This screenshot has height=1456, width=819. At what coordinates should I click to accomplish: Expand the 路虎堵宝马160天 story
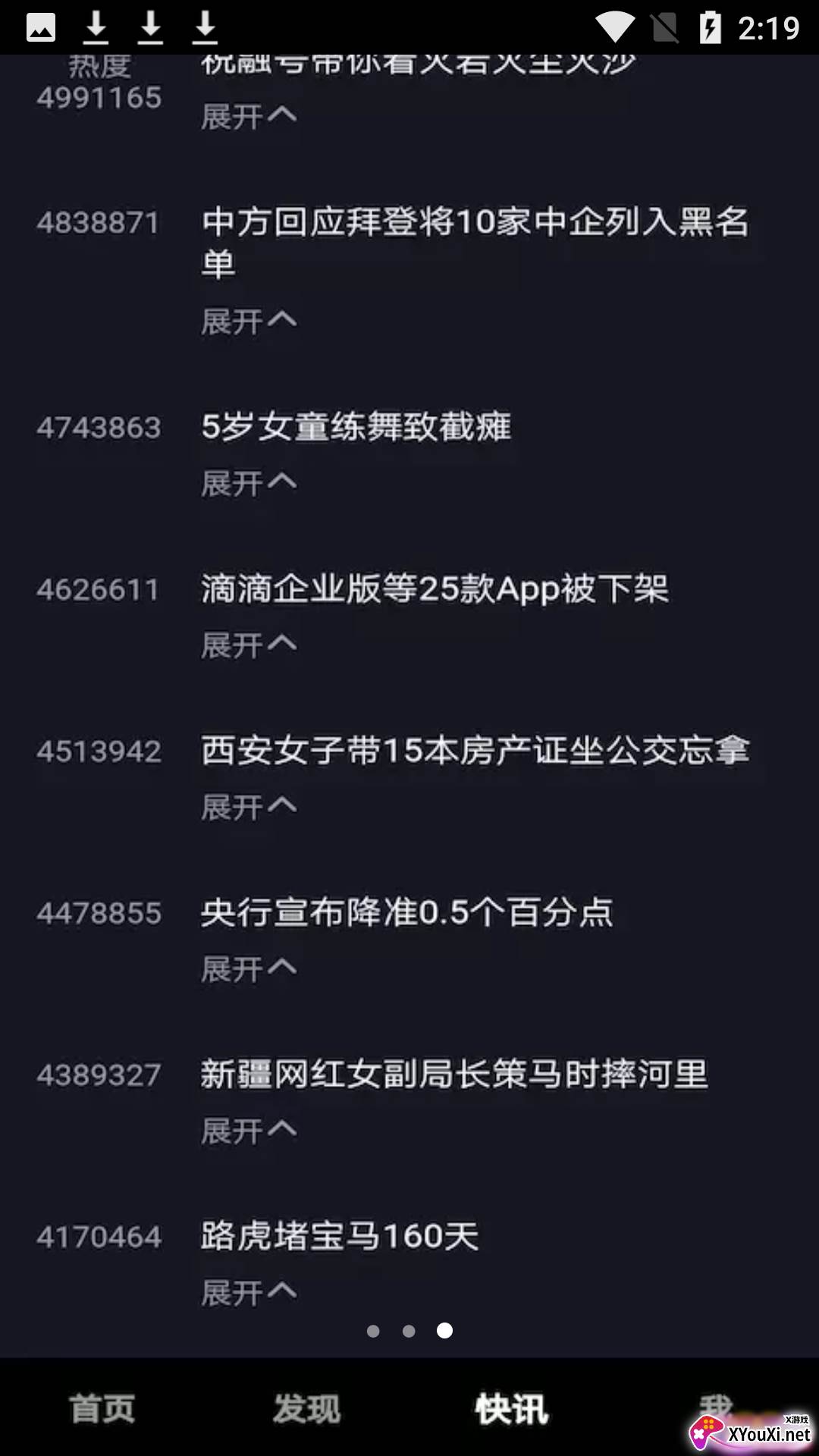pyautogui.click(x=248, y=1292)
